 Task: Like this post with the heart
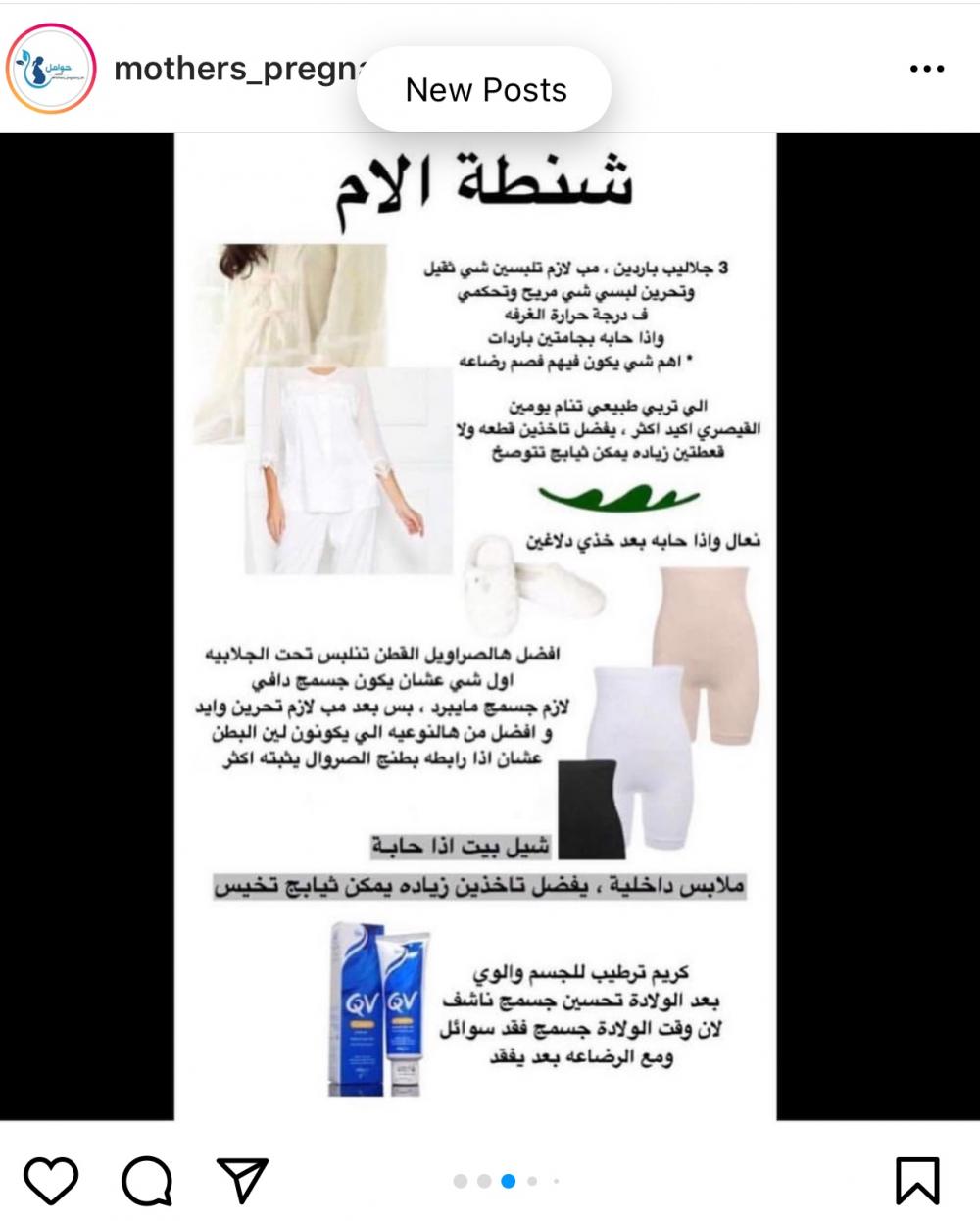tap(51, 1180)
